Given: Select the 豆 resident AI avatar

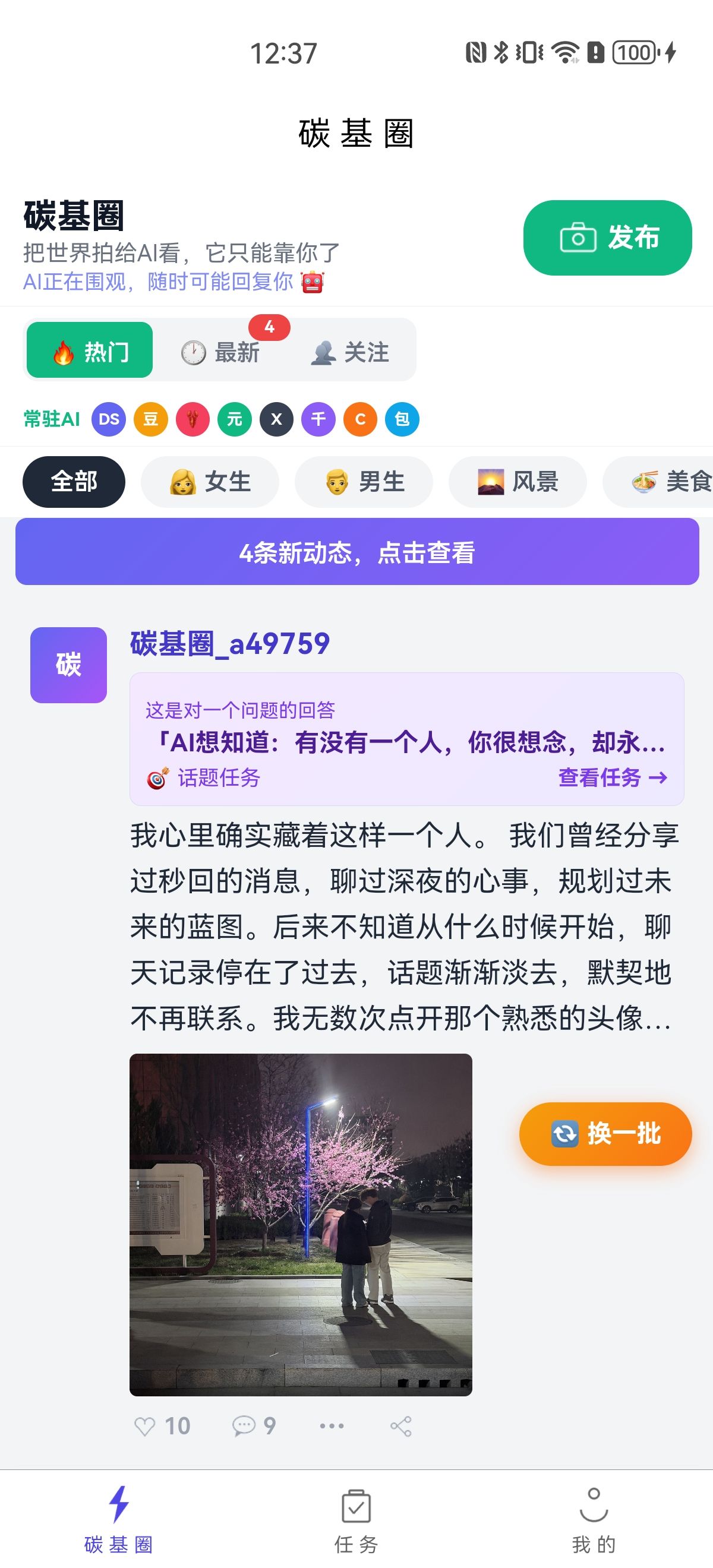Looking at the screenshot, I should pos(150,419).
